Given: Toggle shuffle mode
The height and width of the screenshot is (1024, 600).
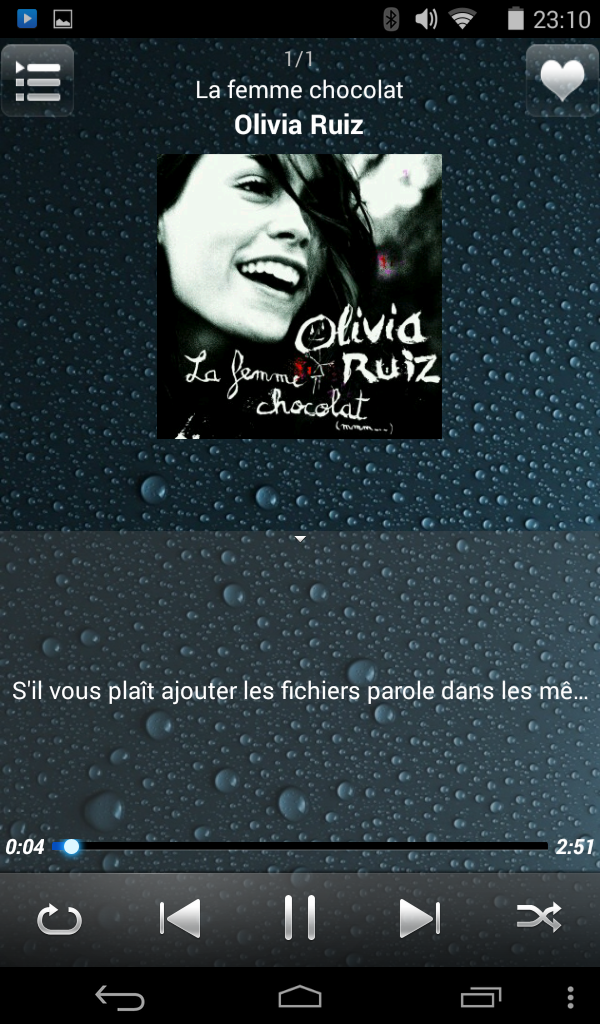Looking at the screenshot, I should tap(539, 918).
